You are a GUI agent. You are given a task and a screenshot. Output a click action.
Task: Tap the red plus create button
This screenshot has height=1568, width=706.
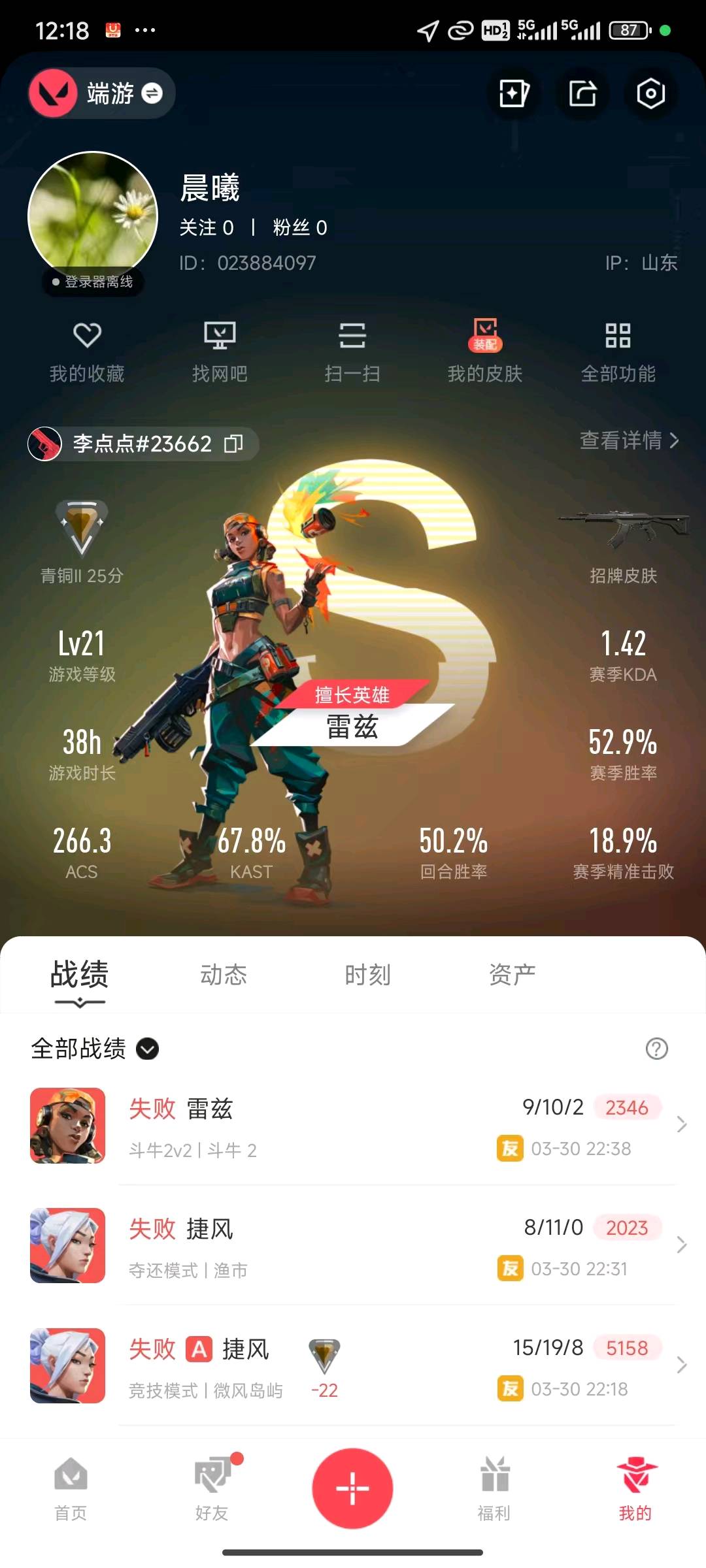(352, 1488)
